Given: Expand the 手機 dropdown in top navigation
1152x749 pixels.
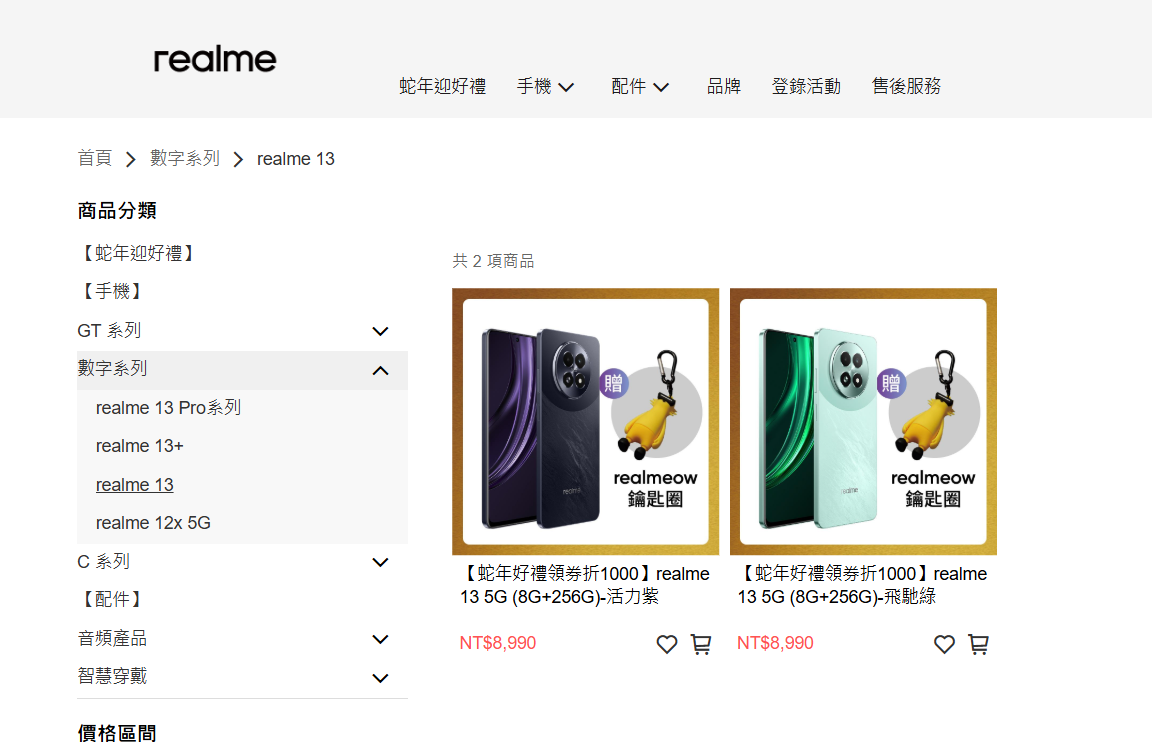Looking at the screenshot, I should (x=545, y=86).
